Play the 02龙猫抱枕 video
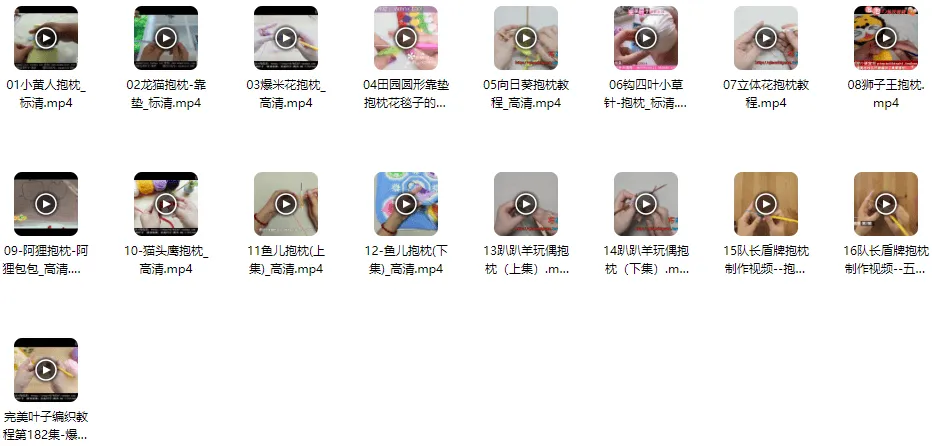 coord(166,38)
